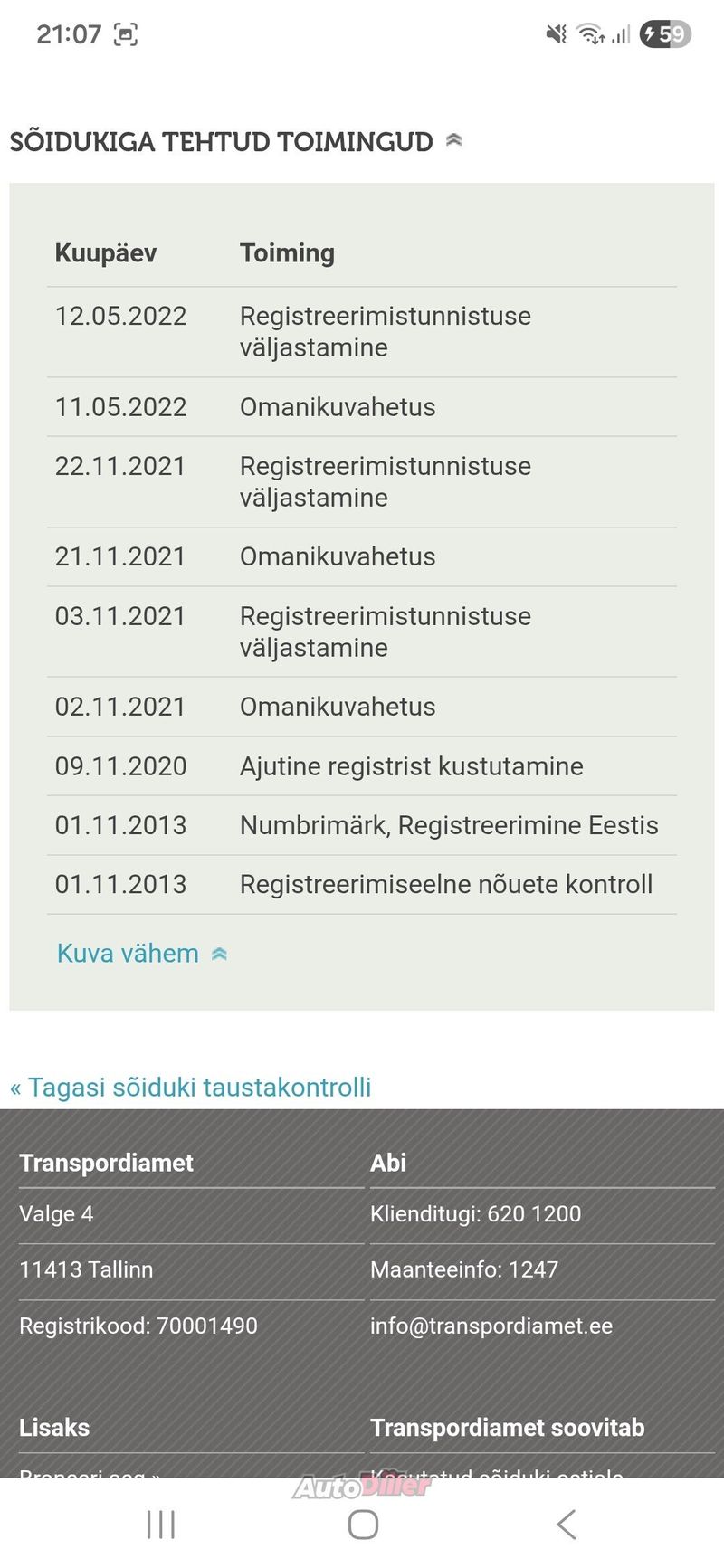This screenshot has width=724, height=1568.
Task: Collapse the Sõidukiga tehtud toimingud section
Action: click(x=453, y=141)
